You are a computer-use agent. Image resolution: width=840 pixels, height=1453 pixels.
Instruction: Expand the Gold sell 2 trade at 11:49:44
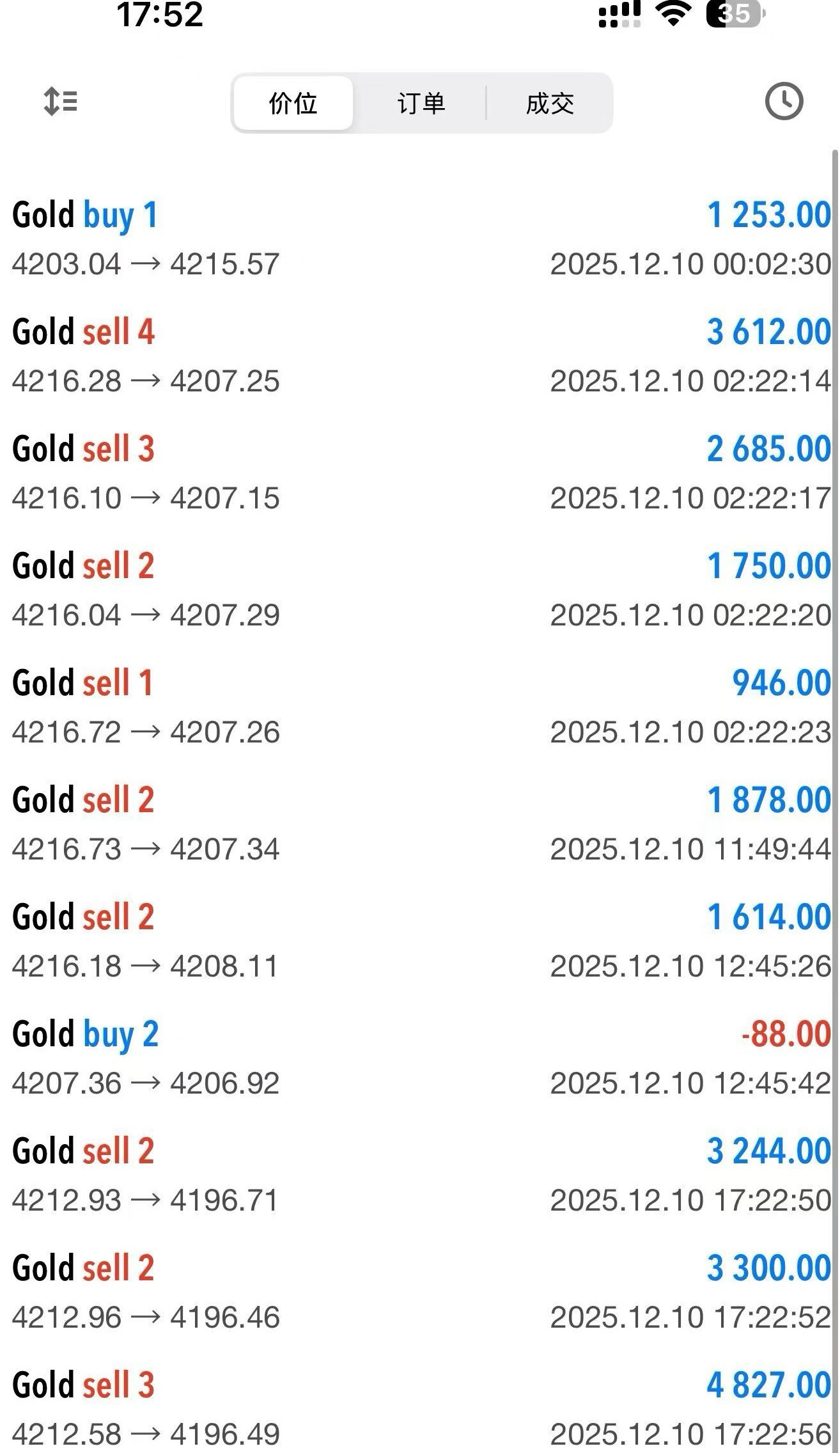[x=419, y=824]
